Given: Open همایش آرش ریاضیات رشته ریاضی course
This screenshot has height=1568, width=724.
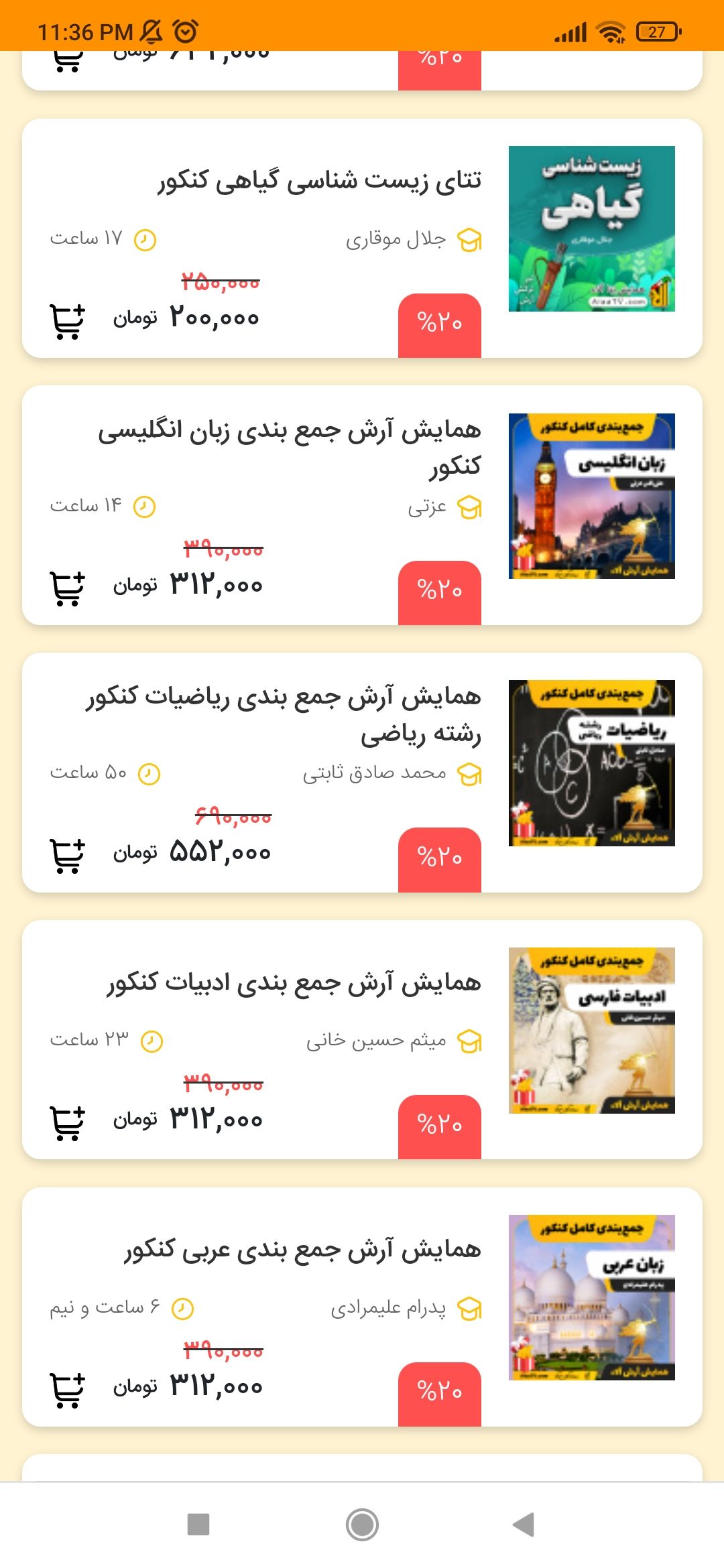Looking at the screenshot, I should (283, 715).
